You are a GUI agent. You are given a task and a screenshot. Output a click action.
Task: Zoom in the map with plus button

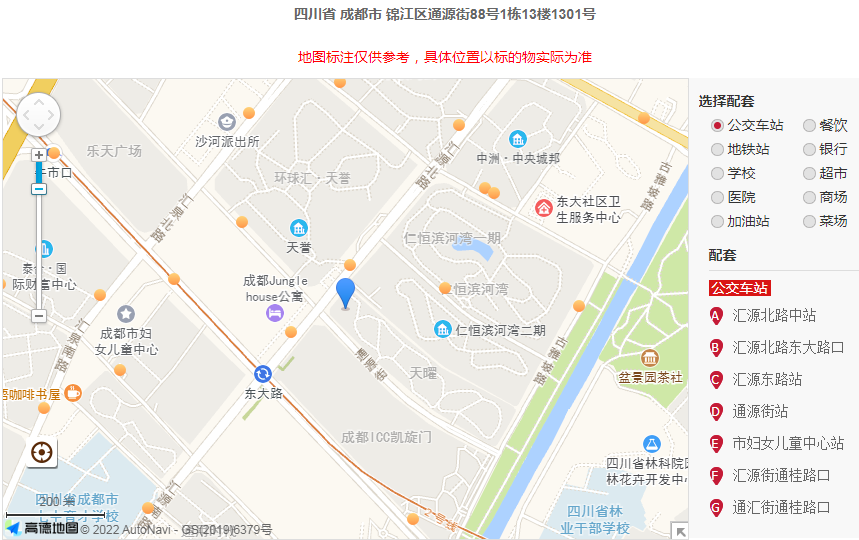(39, 155)
